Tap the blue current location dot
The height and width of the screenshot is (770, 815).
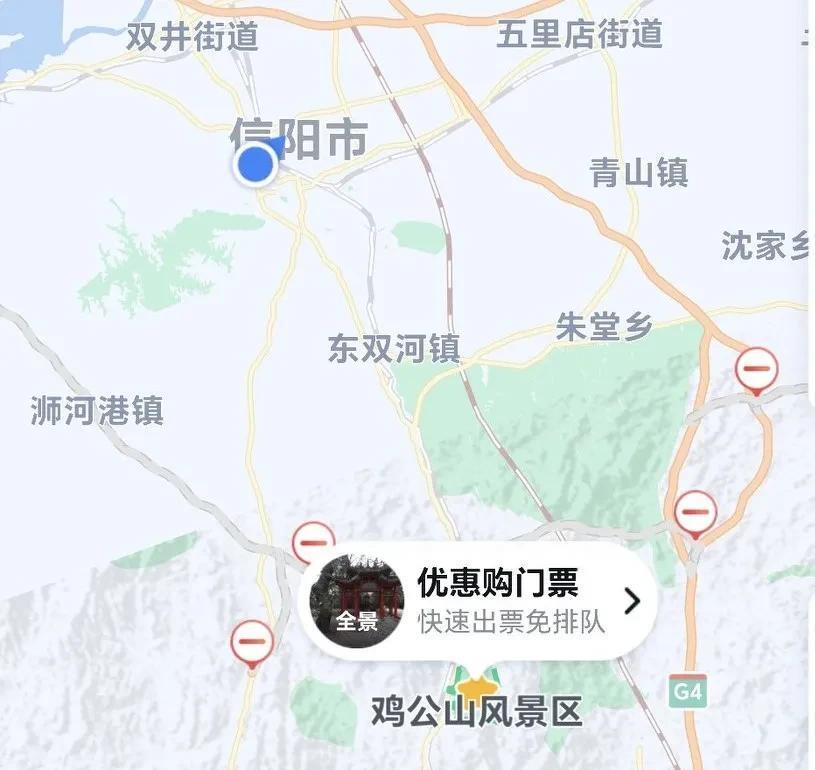[x=257, y=164]
